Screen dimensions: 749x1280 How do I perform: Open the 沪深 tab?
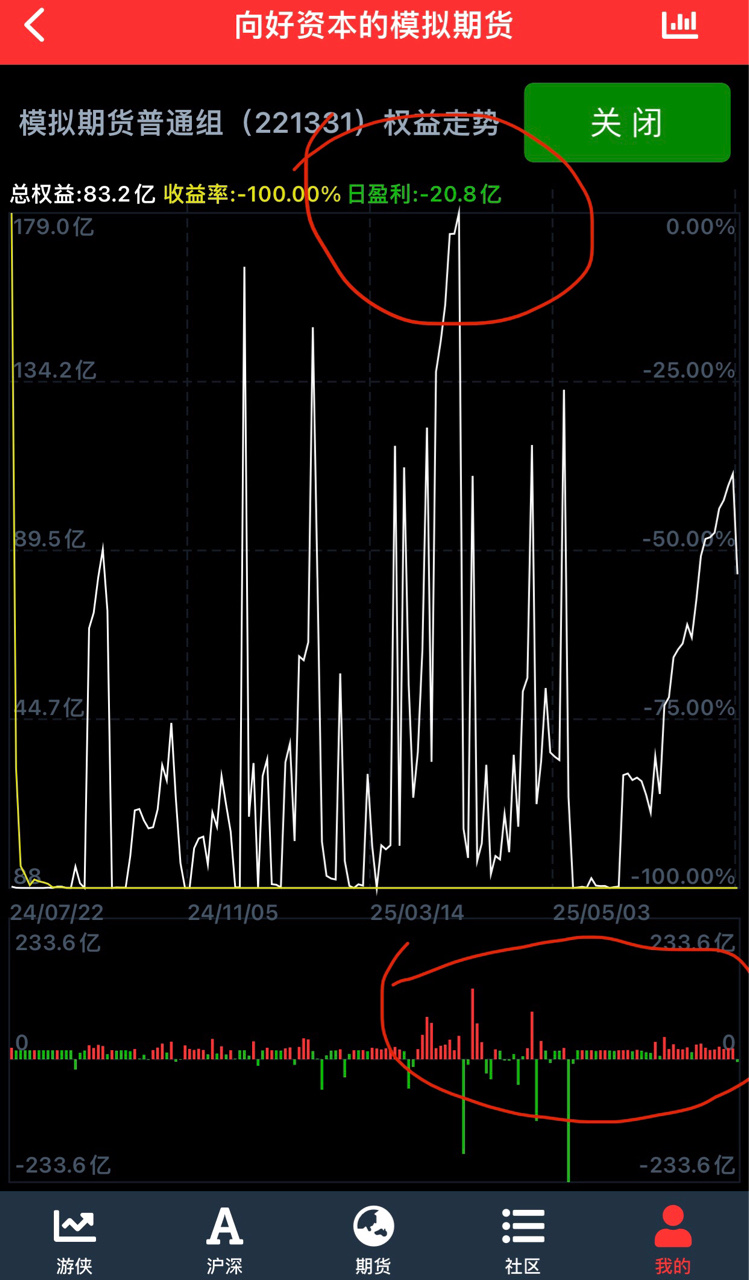tap(224, 1239)
